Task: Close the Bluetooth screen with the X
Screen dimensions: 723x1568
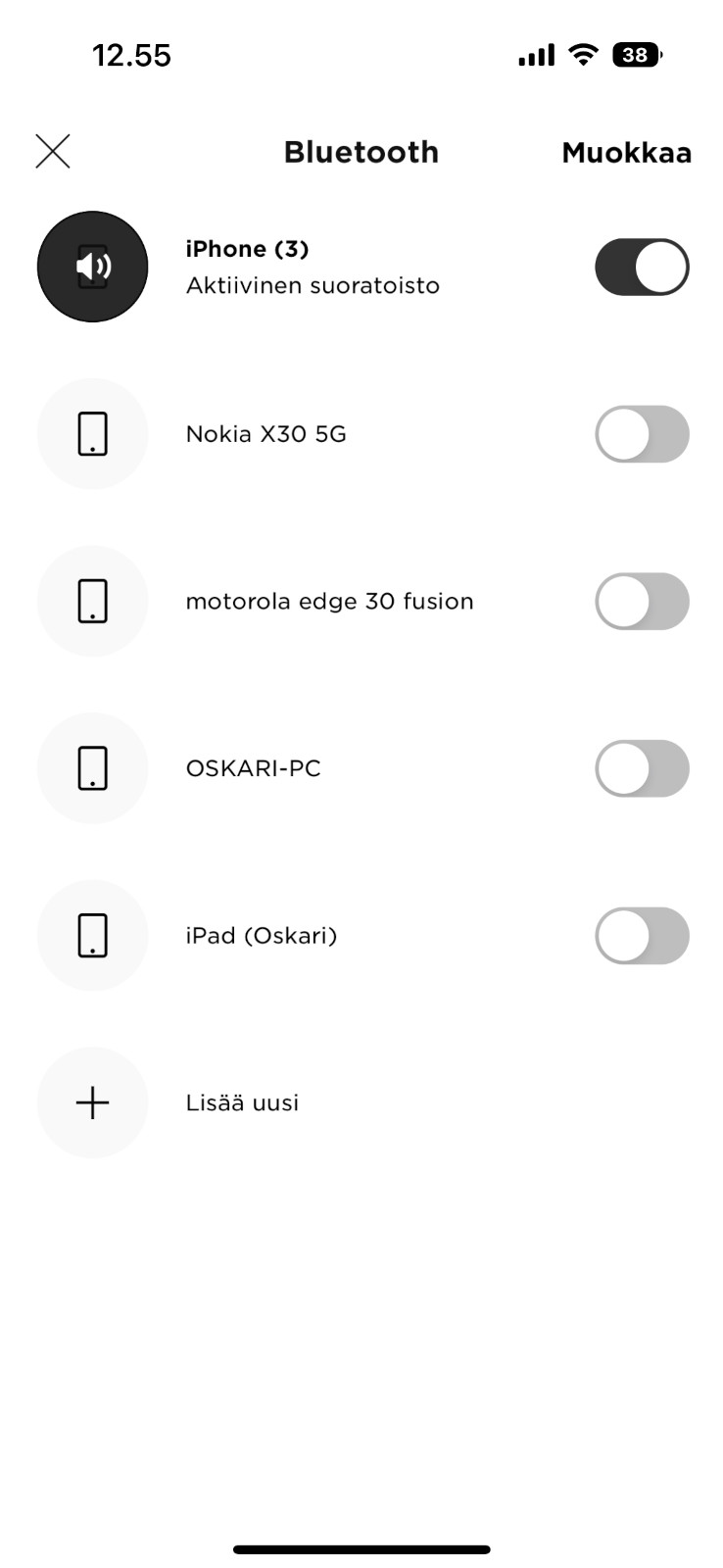Action: click(53, 152)
